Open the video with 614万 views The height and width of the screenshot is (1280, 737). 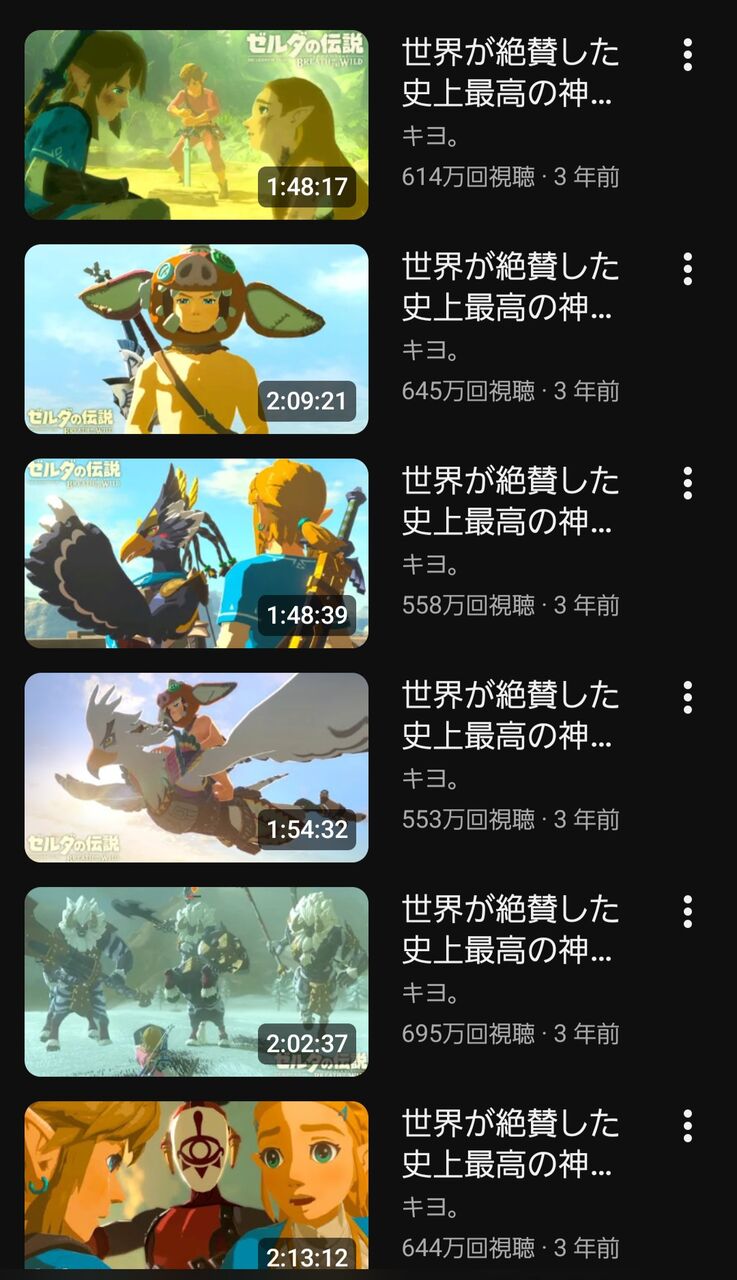[196, 125]
